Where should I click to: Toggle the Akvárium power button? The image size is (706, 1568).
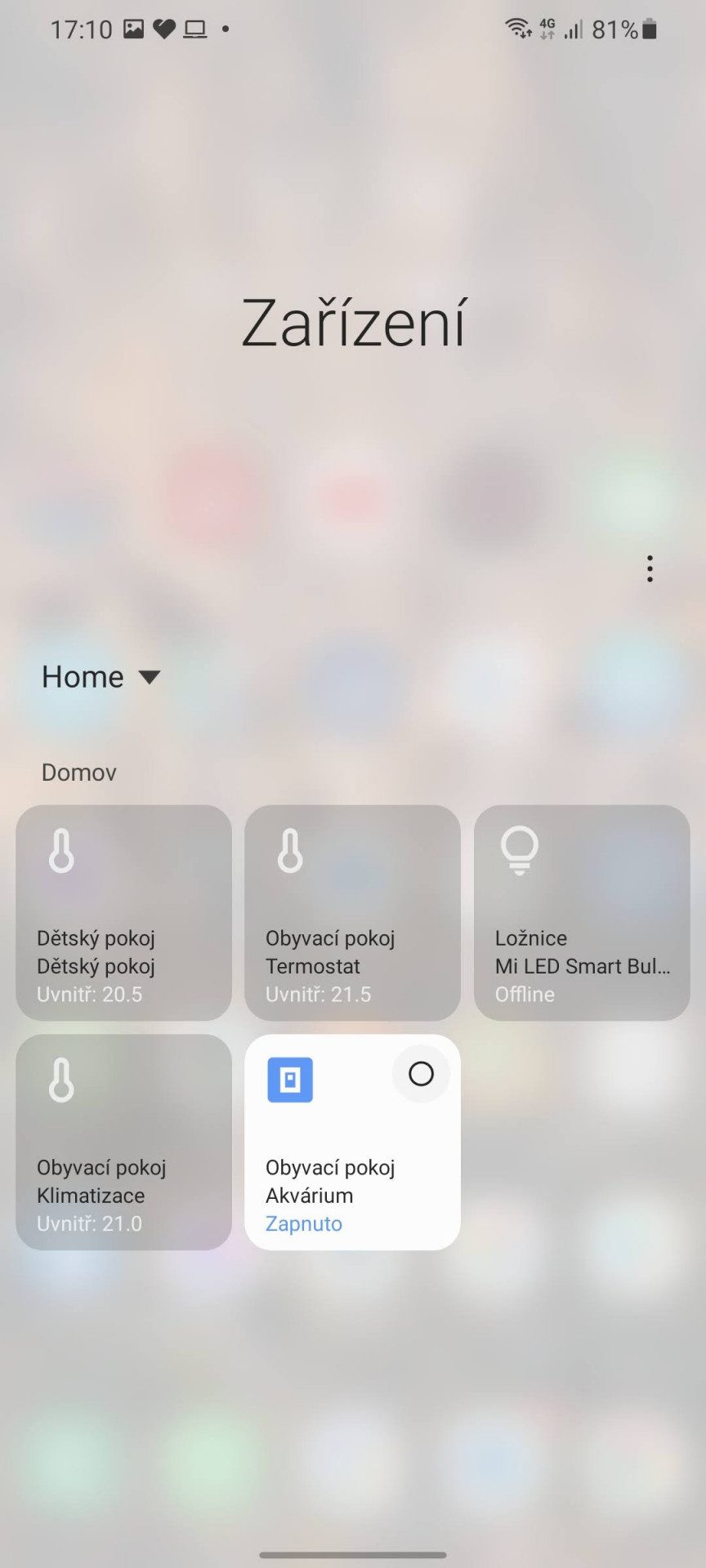click(421, 1074)
